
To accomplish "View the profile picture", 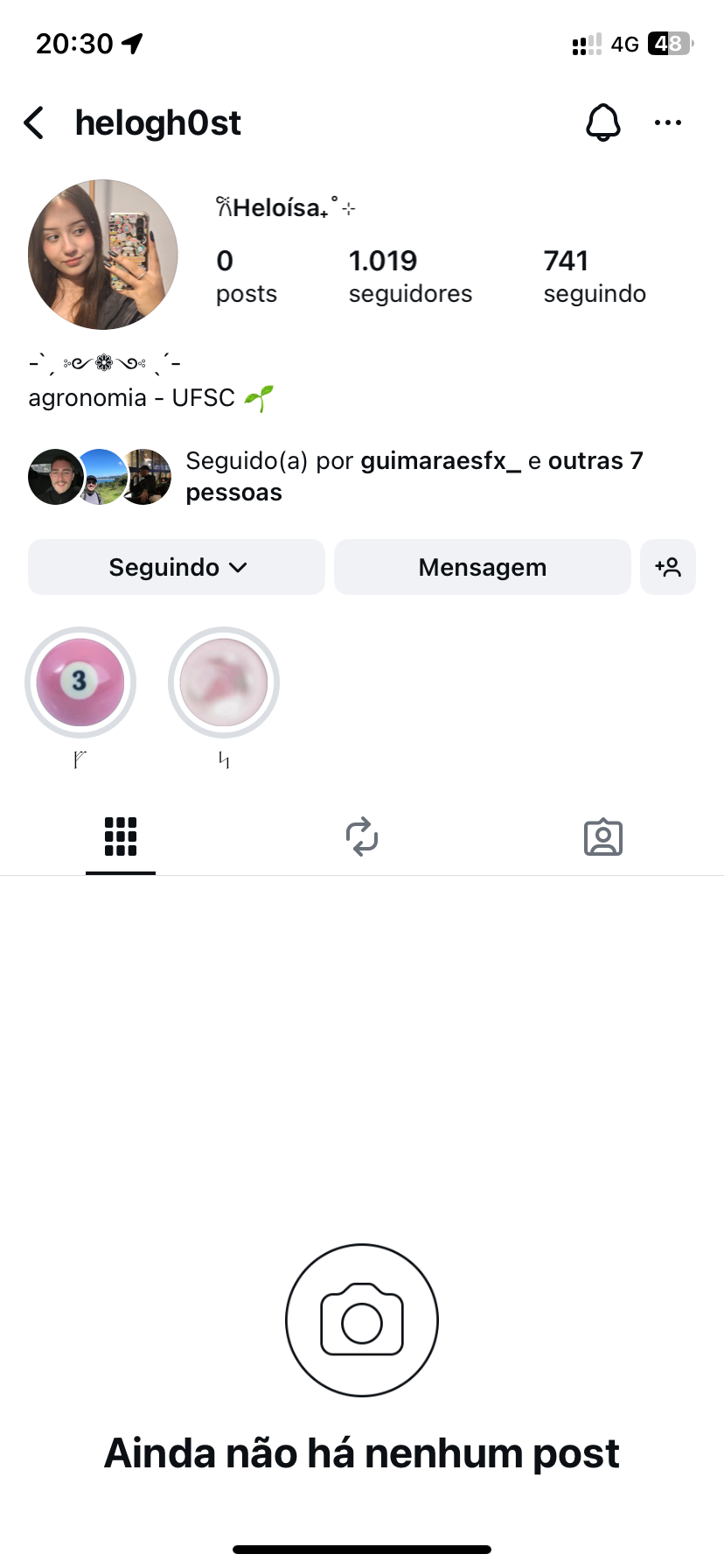I will pyautogui.click(x=103, y=255).
